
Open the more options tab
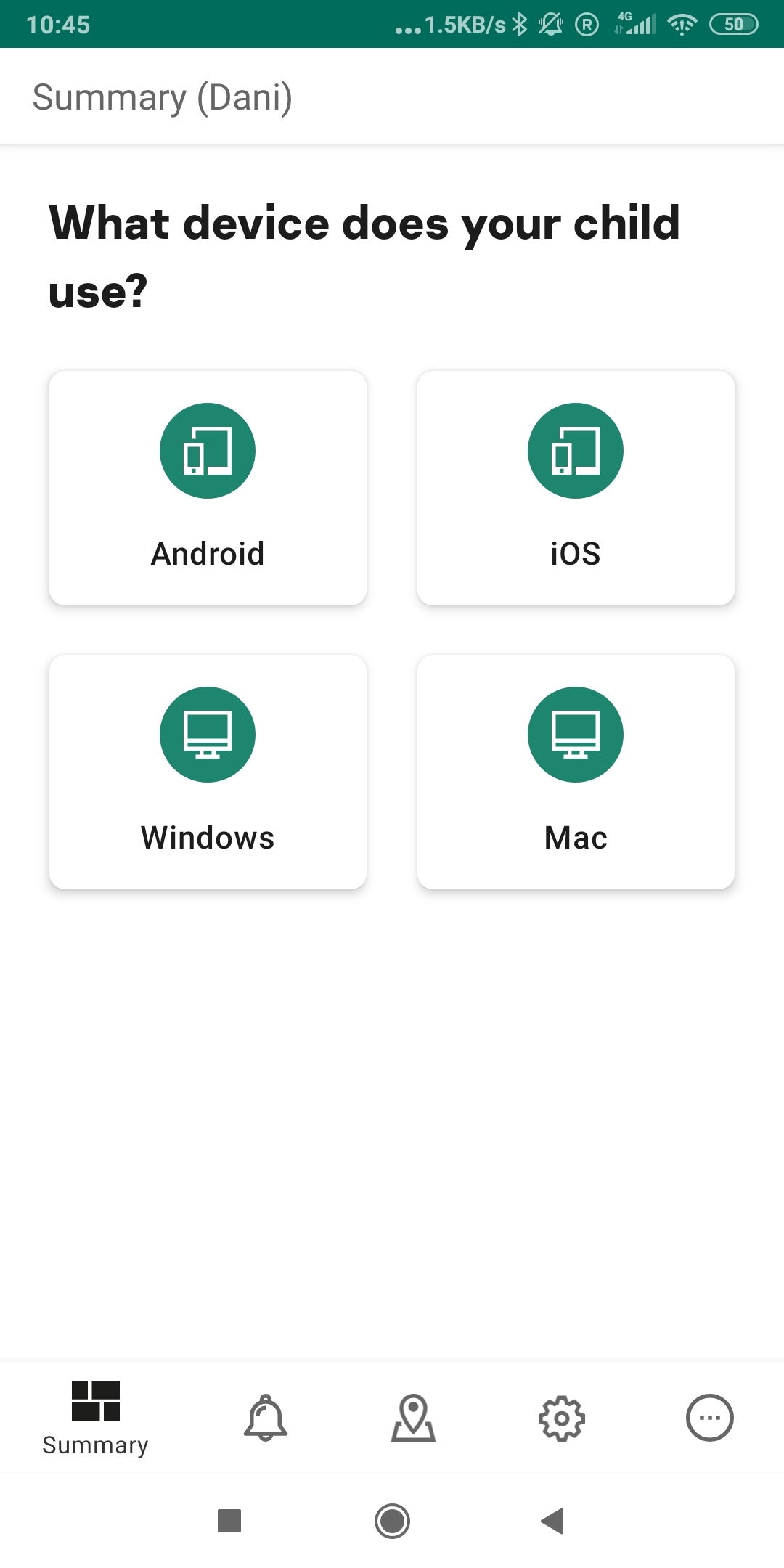(709, 1417)
